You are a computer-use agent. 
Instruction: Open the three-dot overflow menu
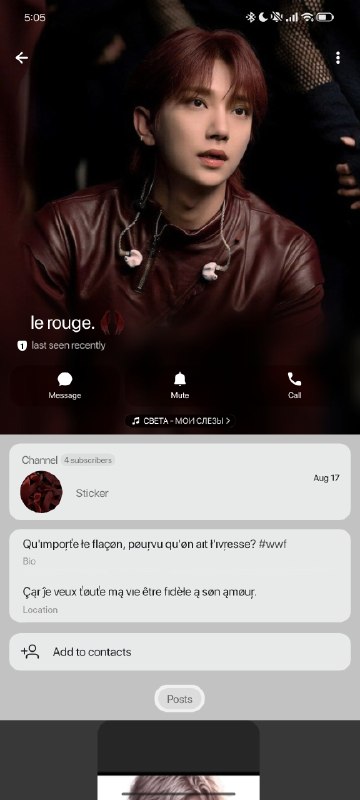point(338,58)
